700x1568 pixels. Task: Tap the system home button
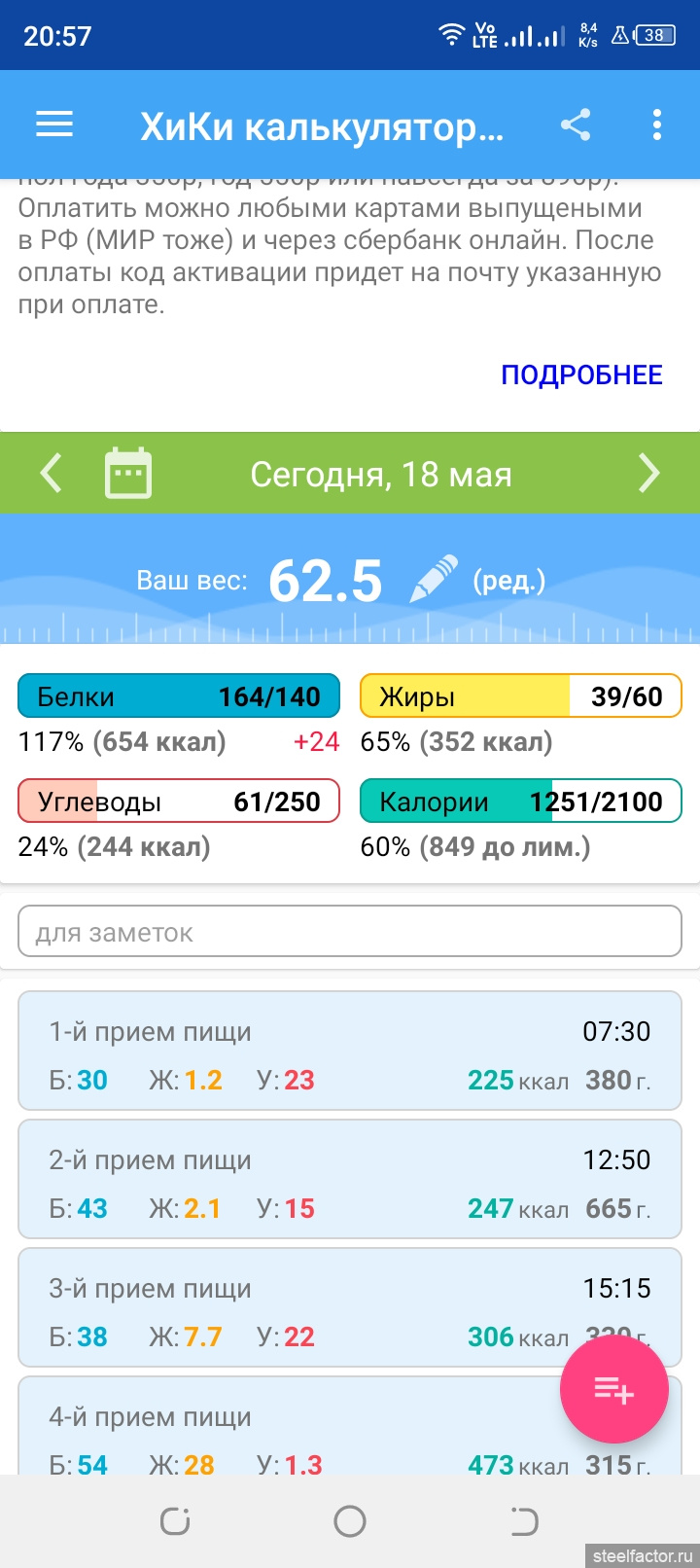pos(350,1520)
